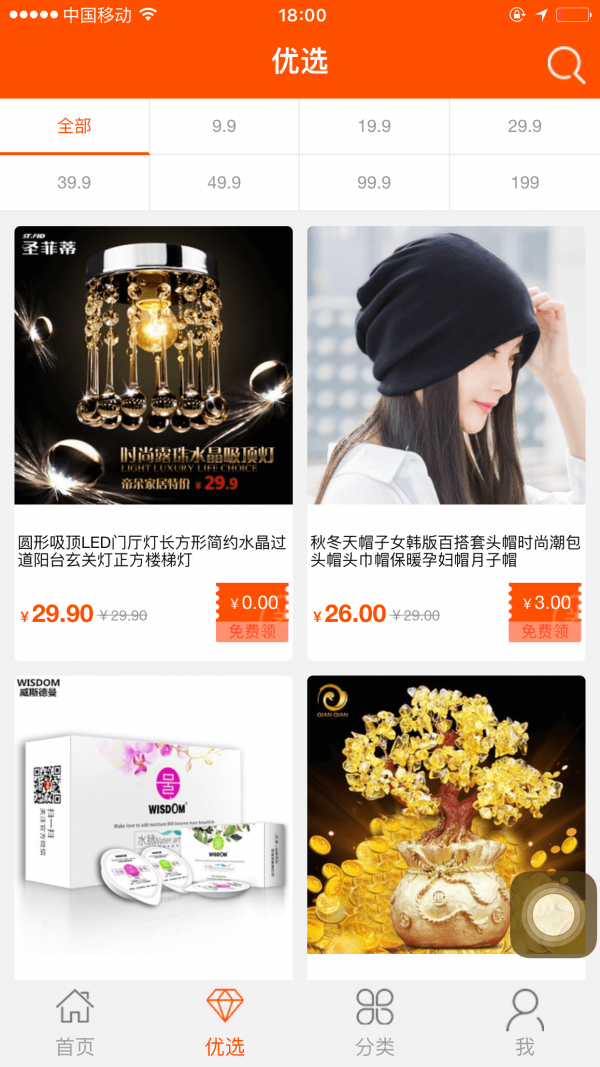The height and width of the screenshot is (1067, 600).
Task: Go to the 首页 home tab
Action: click(75, 1022)
